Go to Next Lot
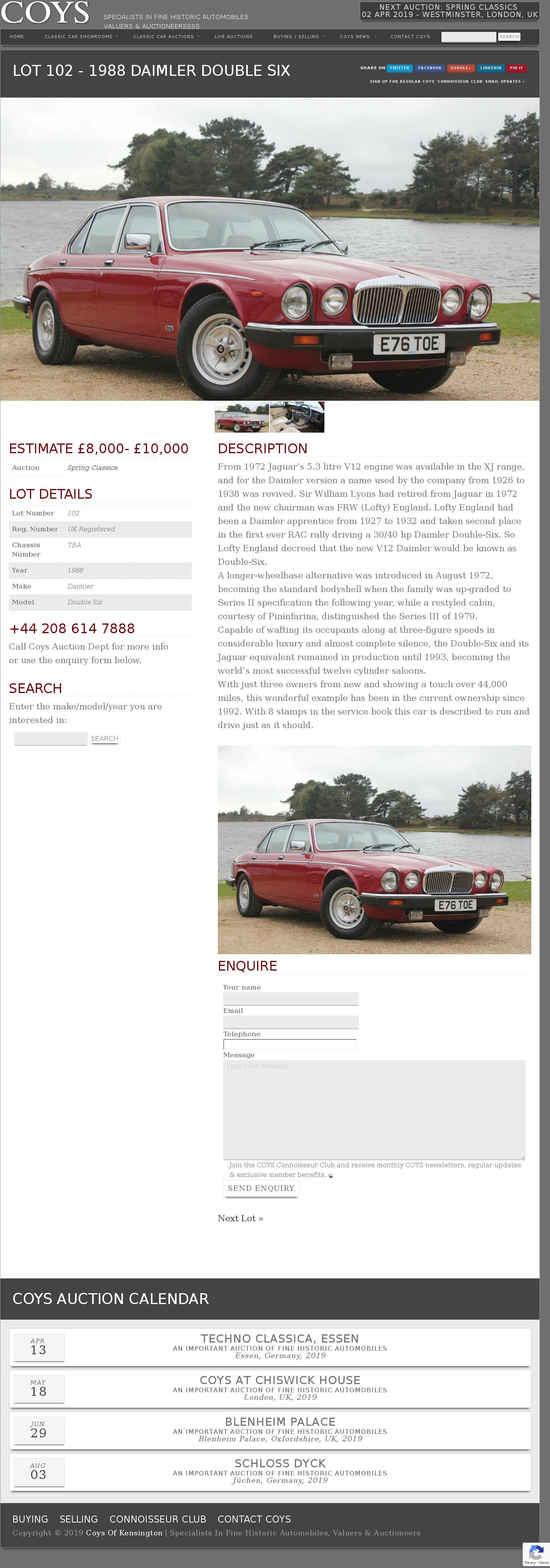The image size is (550, 1568). click(x=240, y=1218)
